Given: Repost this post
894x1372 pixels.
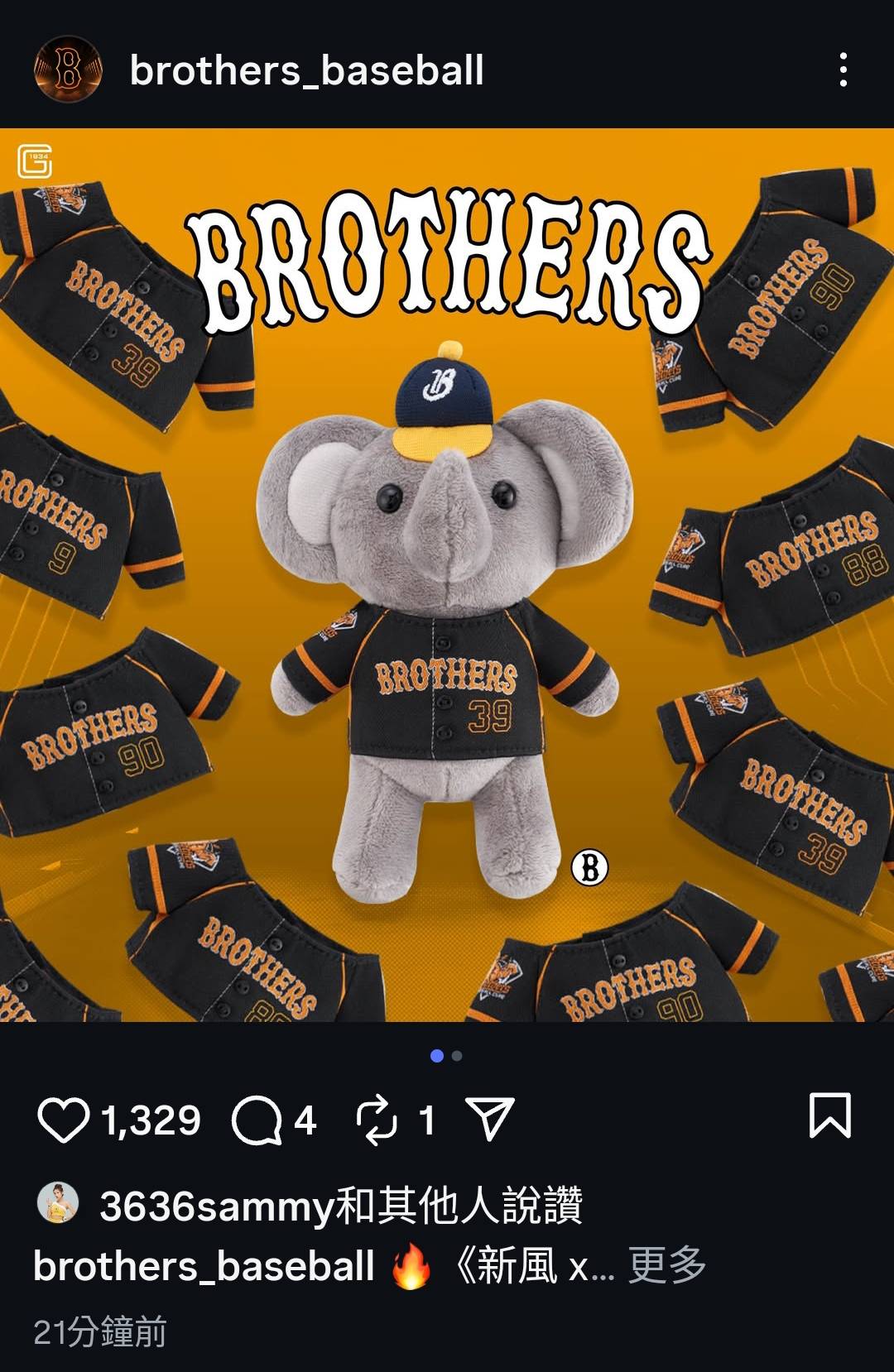Looking at the screenshot, I should pyautogui.click(x=377, y=1120).
